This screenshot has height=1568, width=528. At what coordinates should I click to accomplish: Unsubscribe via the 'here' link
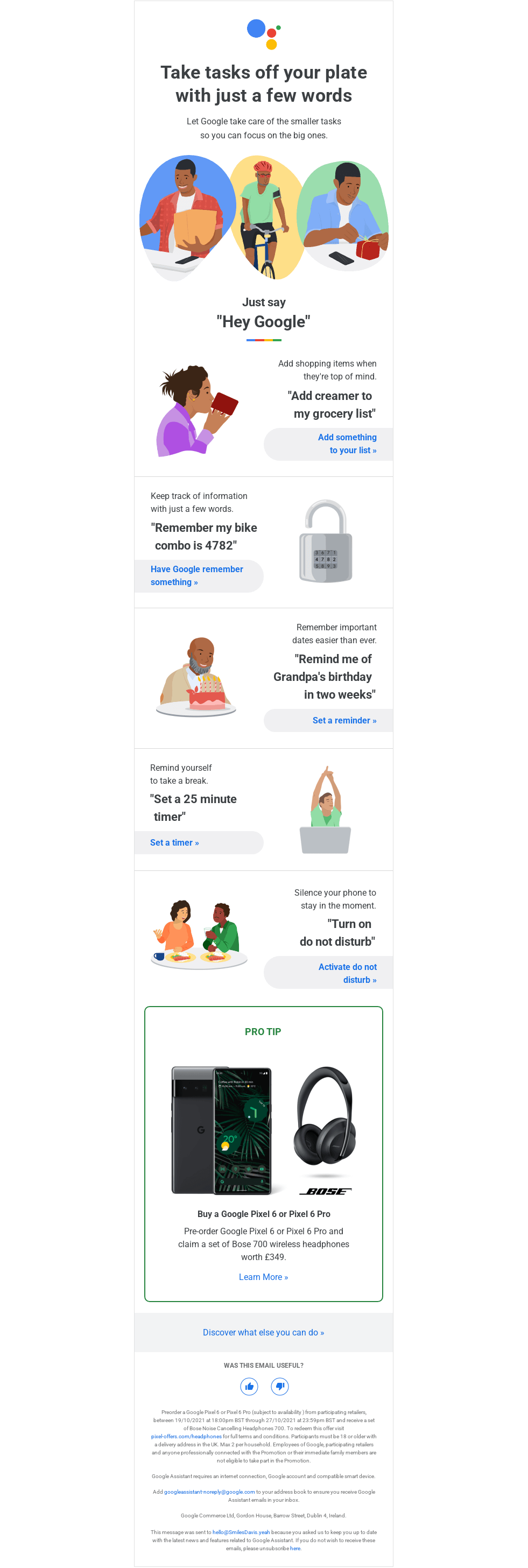coord(295,1548)
